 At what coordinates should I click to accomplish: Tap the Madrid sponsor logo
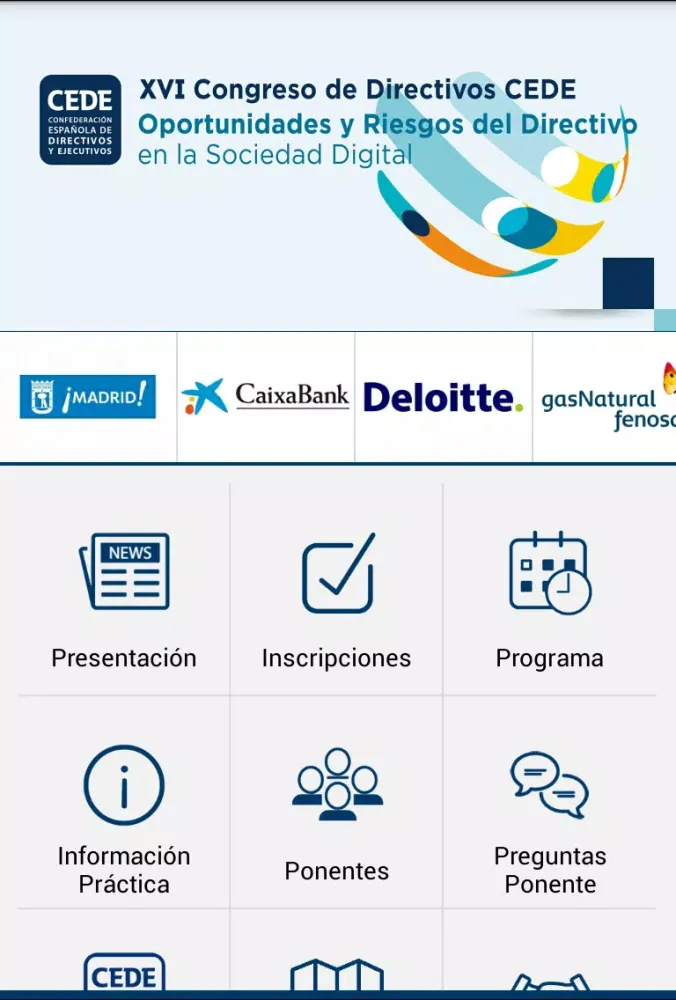coord(88,397)
